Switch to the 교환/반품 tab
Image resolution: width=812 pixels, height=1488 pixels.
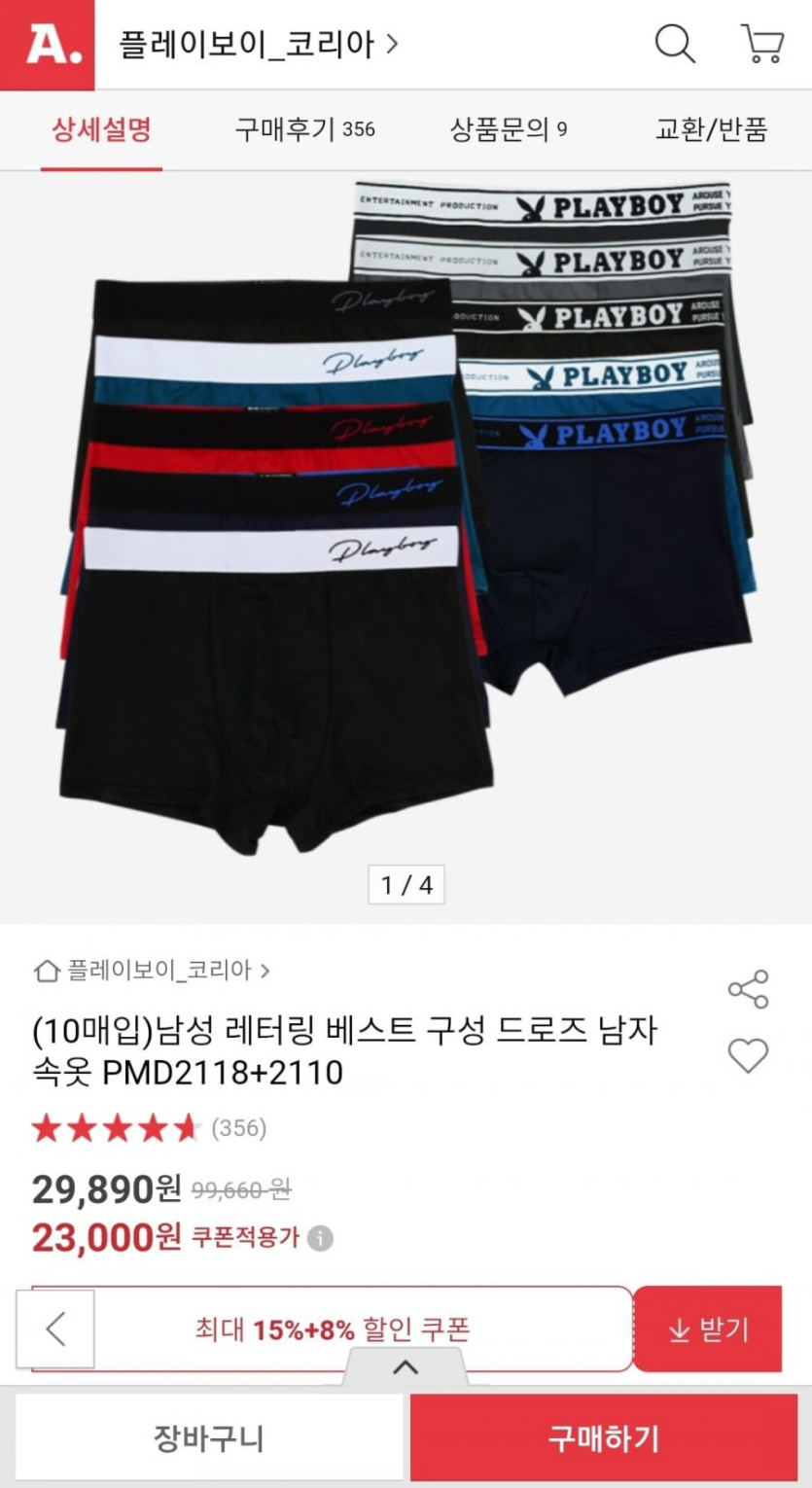(712, 129)
